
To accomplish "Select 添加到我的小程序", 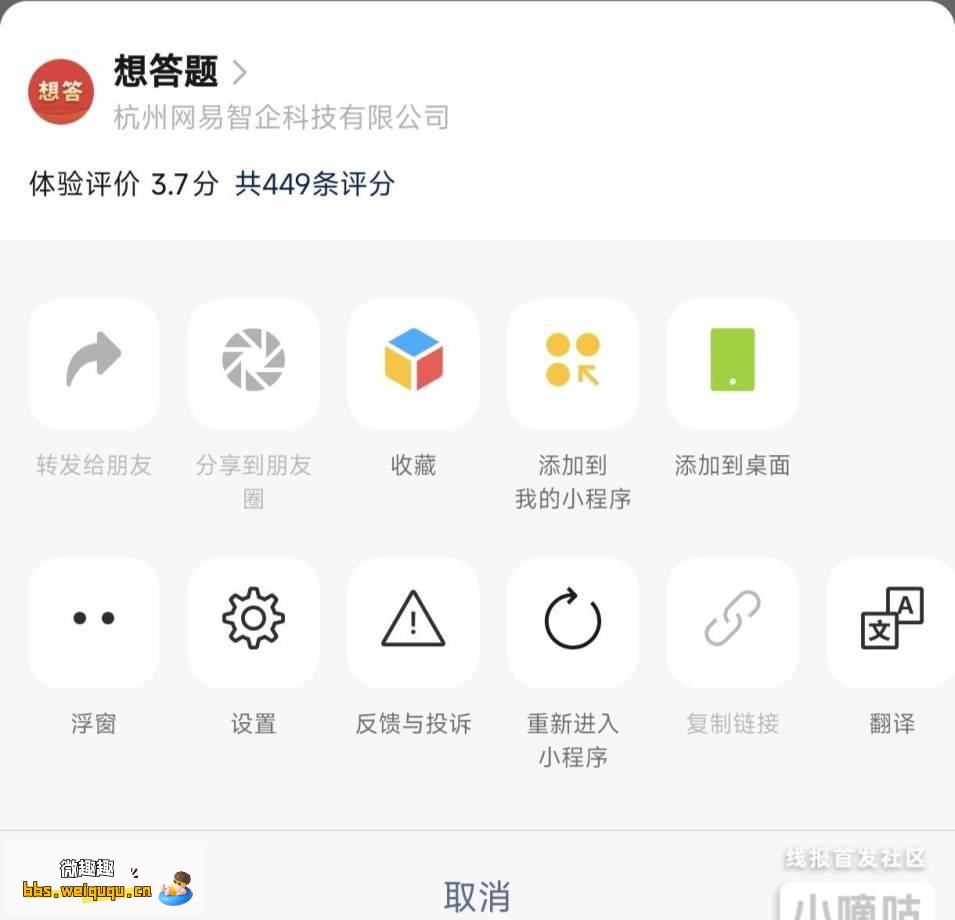I will click(x=573, y=364).
